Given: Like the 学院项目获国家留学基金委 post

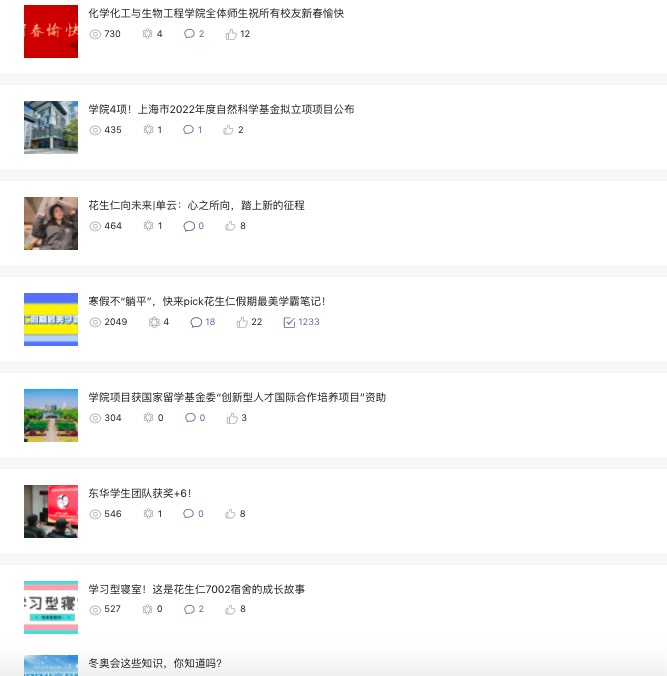Looking at the screenshot, I should tap(231, 418).
